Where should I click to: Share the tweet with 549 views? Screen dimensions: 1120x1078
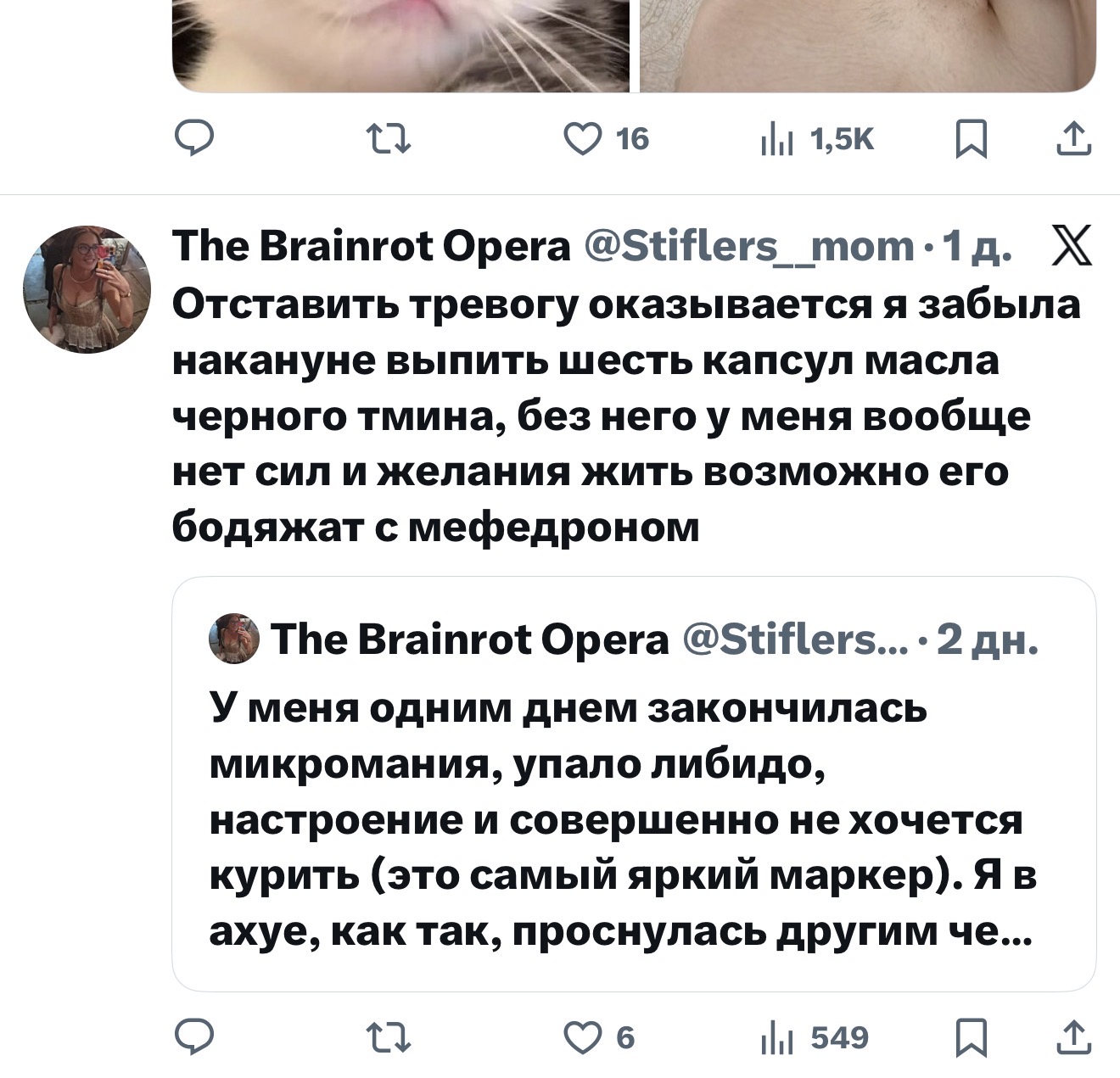coord(1073,1037)
